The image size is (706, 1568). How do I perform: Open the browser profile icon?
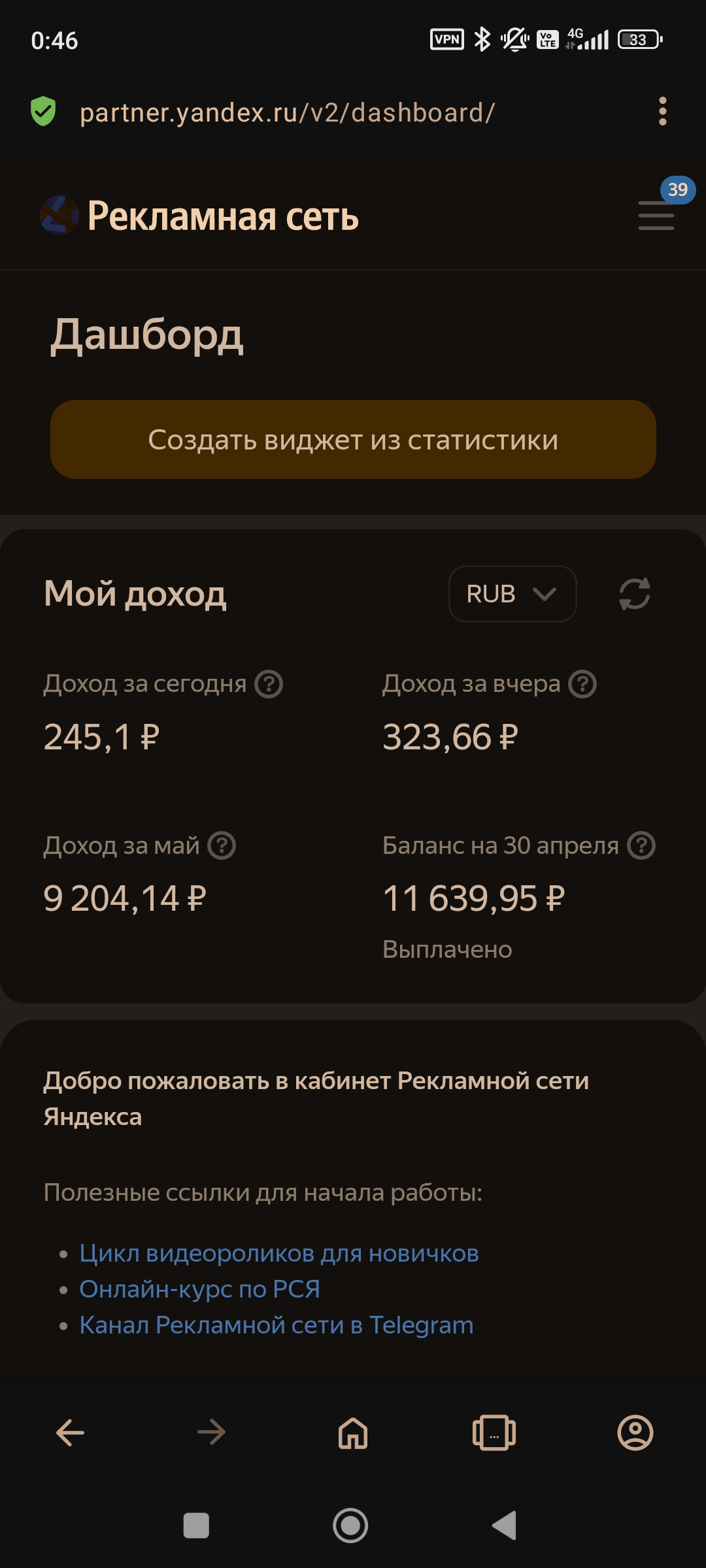(635, 1433)
